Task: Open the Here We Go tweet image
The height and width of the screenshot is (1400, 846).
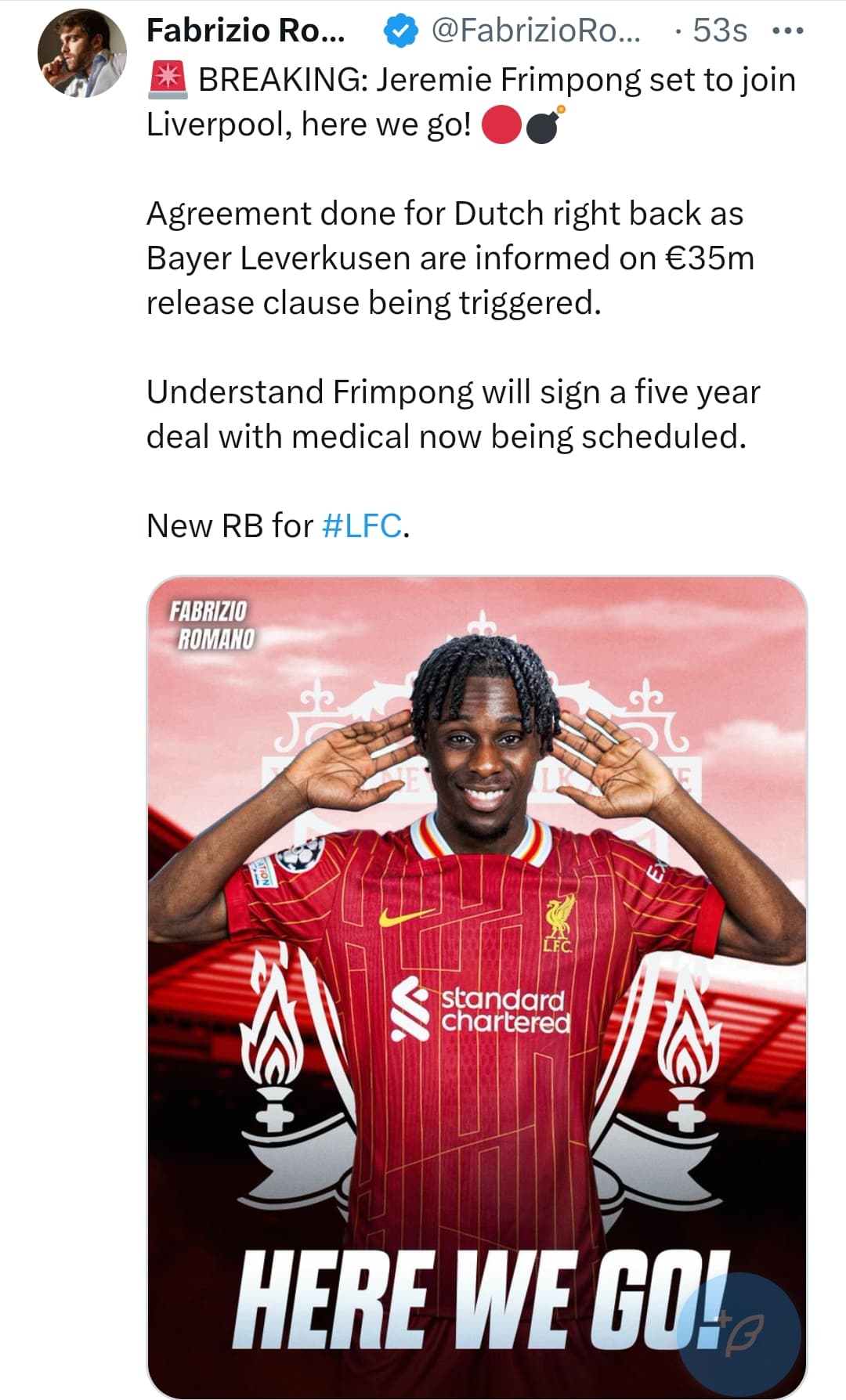Action: 476,940
